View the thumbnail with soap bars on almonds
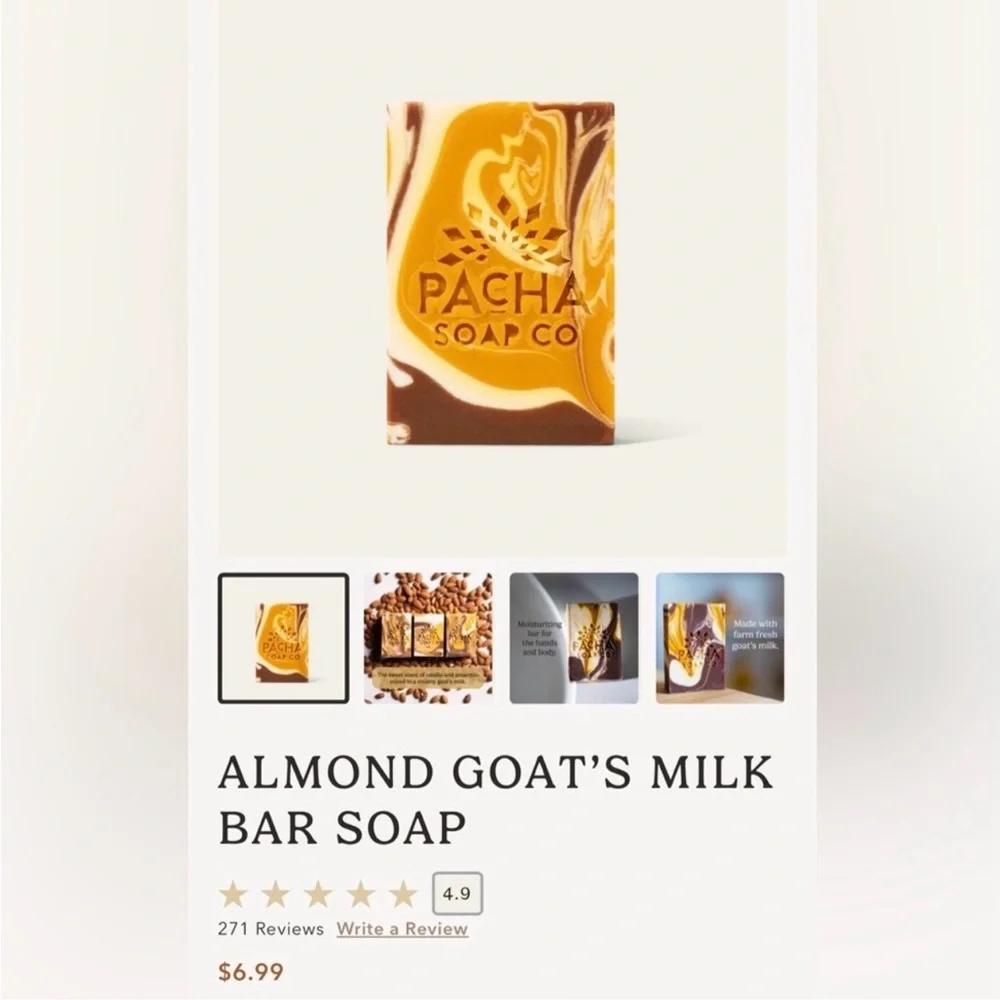The height and width of the screenshot is (1000, 1000). coord(428,638)
